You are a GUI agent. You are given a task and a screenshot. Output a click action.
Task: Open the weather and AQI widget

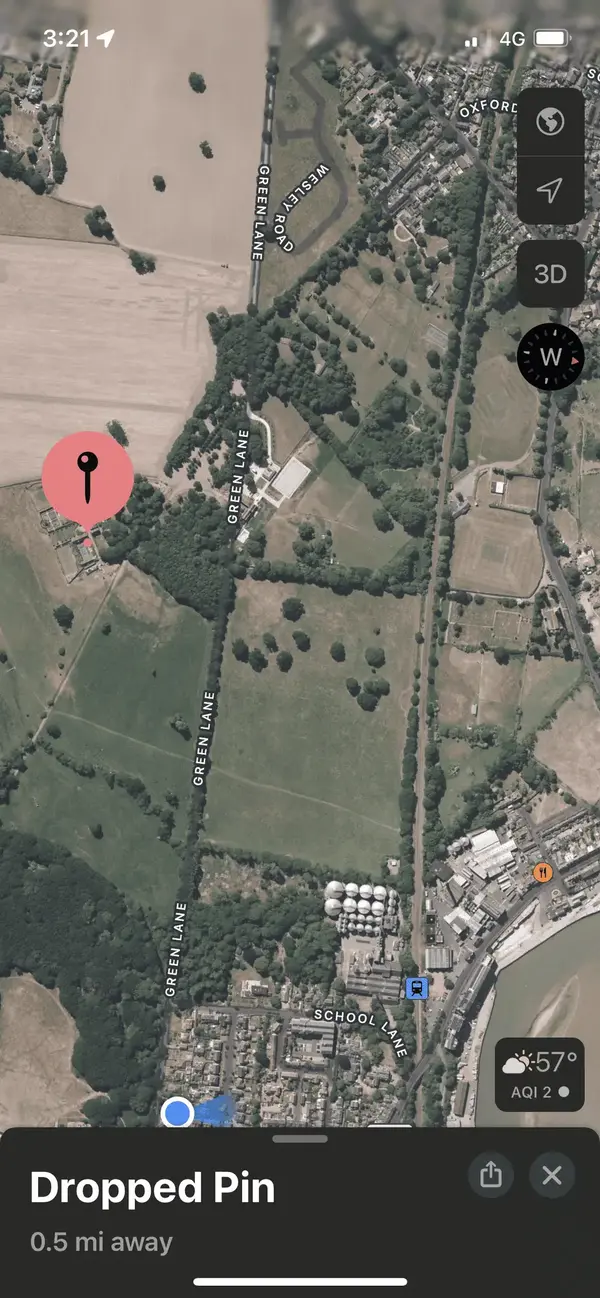pyautogui.click(x=539, y=1074)
